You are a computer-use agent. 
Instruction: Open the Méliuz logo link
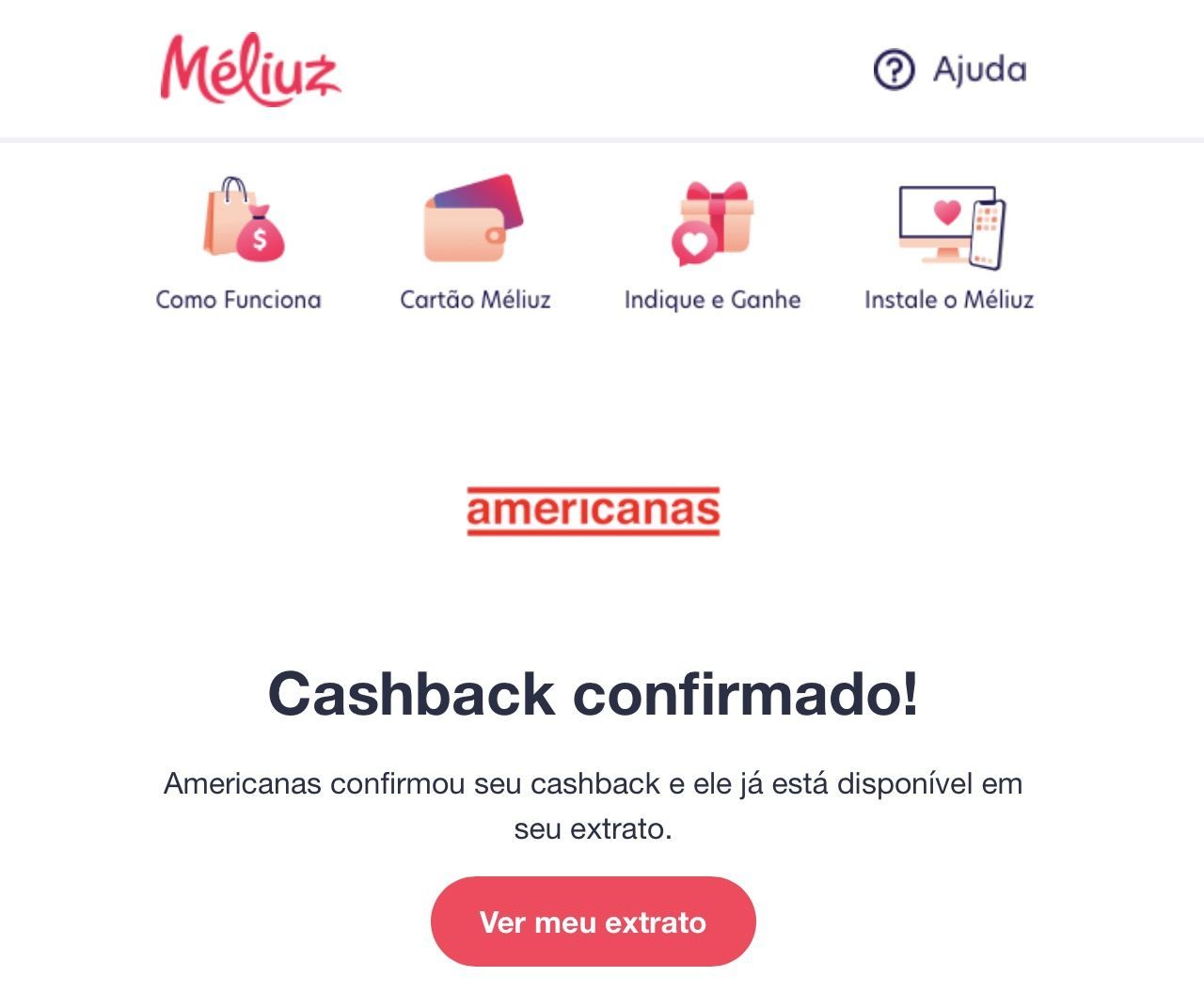(x=250, y=70)
